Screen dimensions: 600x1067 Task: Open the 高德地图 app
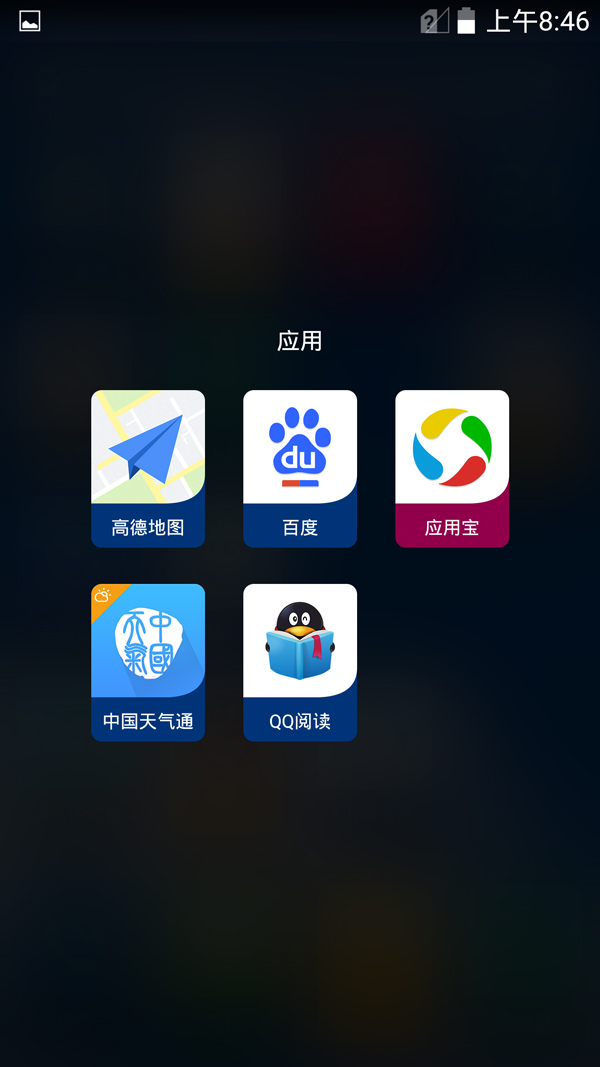point(148,468)
